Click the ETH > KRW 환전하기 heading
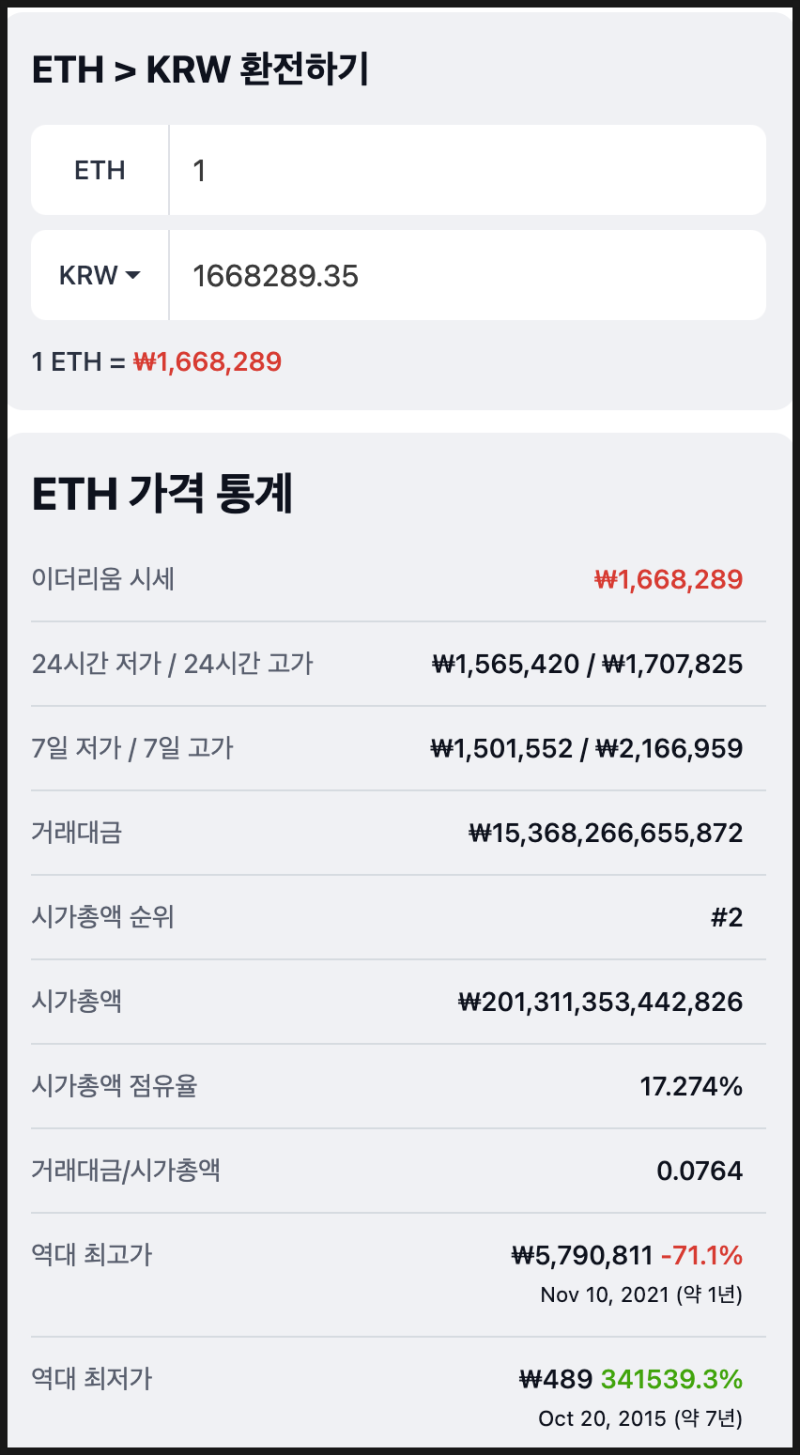800x1455 pixels. click(200, 68)
